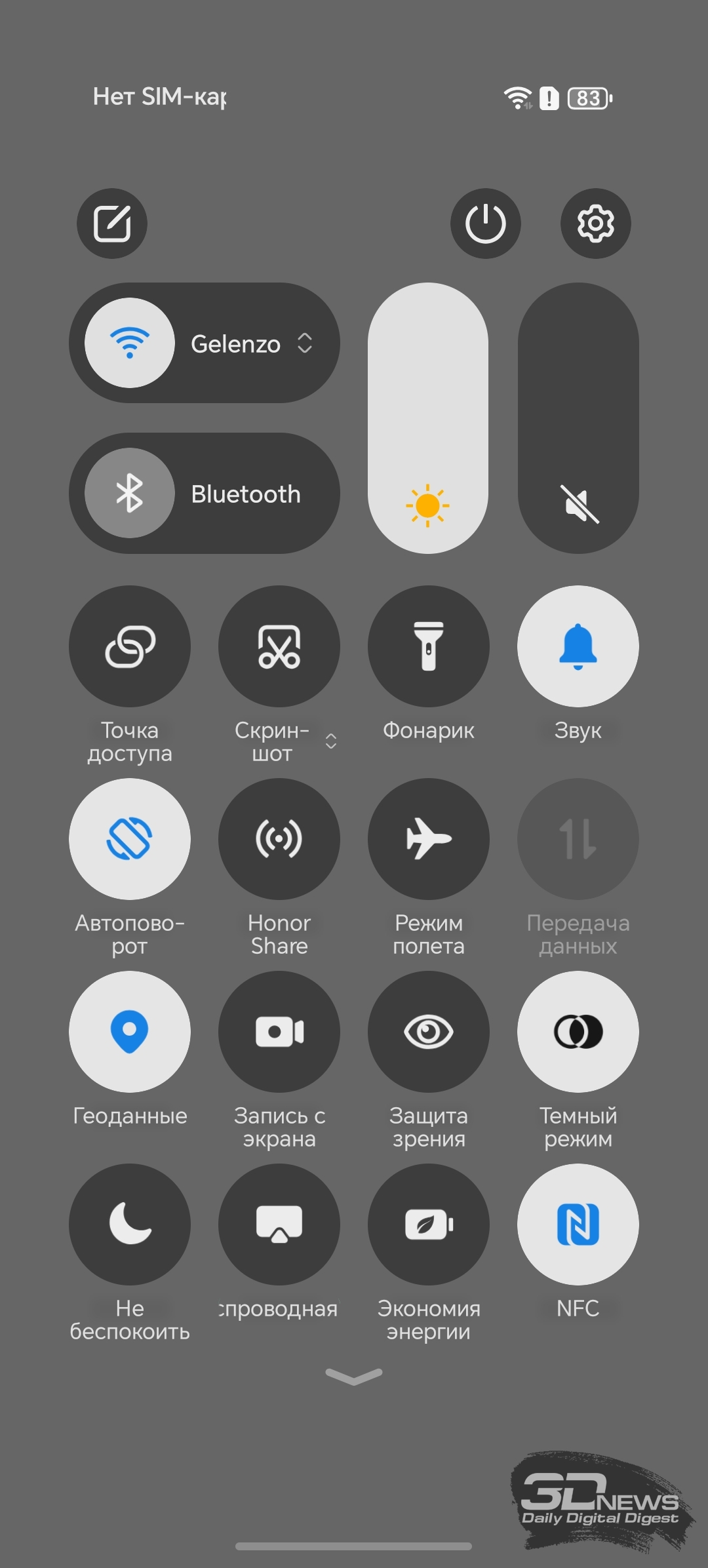
Task: Turn on Не беспокоить mode
Action: tap(130, 1225)
